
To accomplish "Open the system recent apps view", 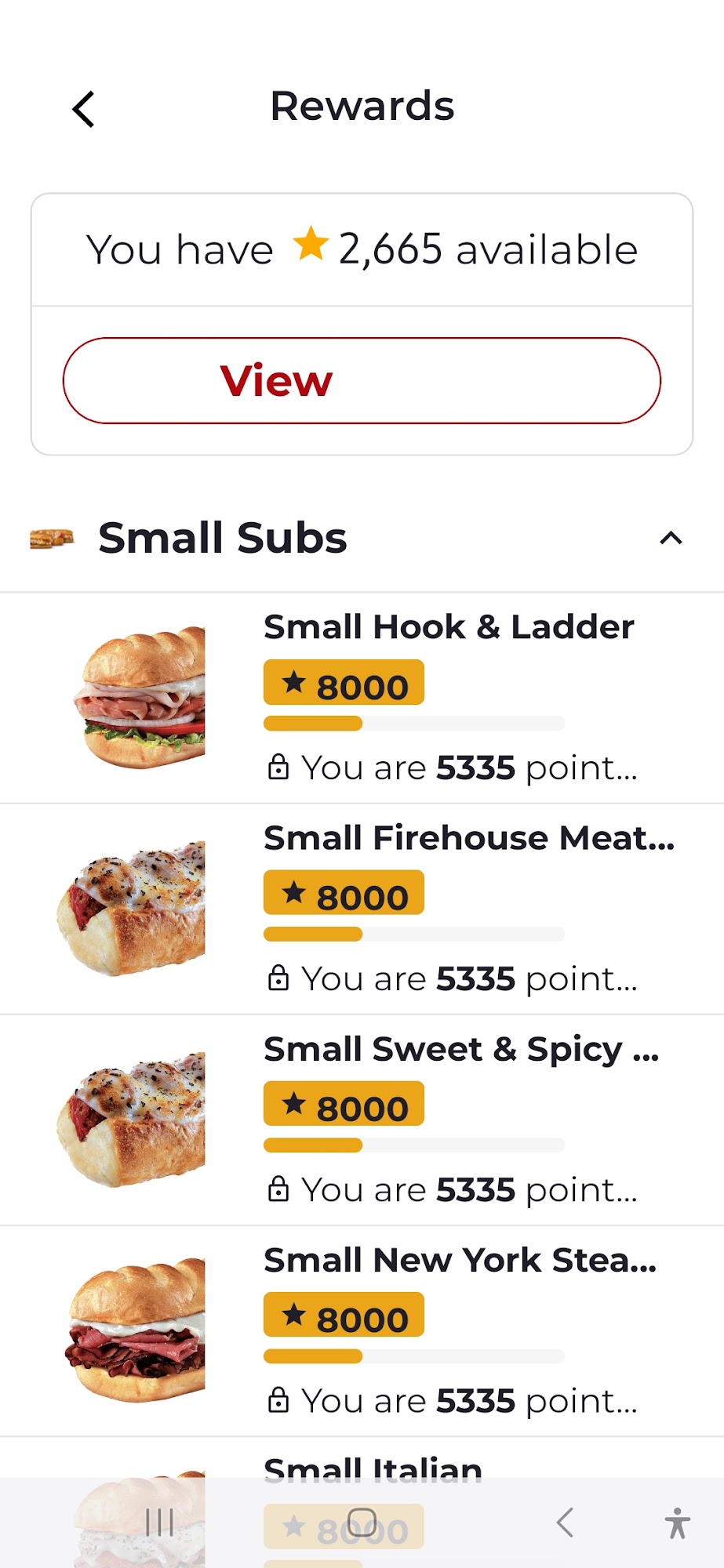I will (x=159, y=1523).
